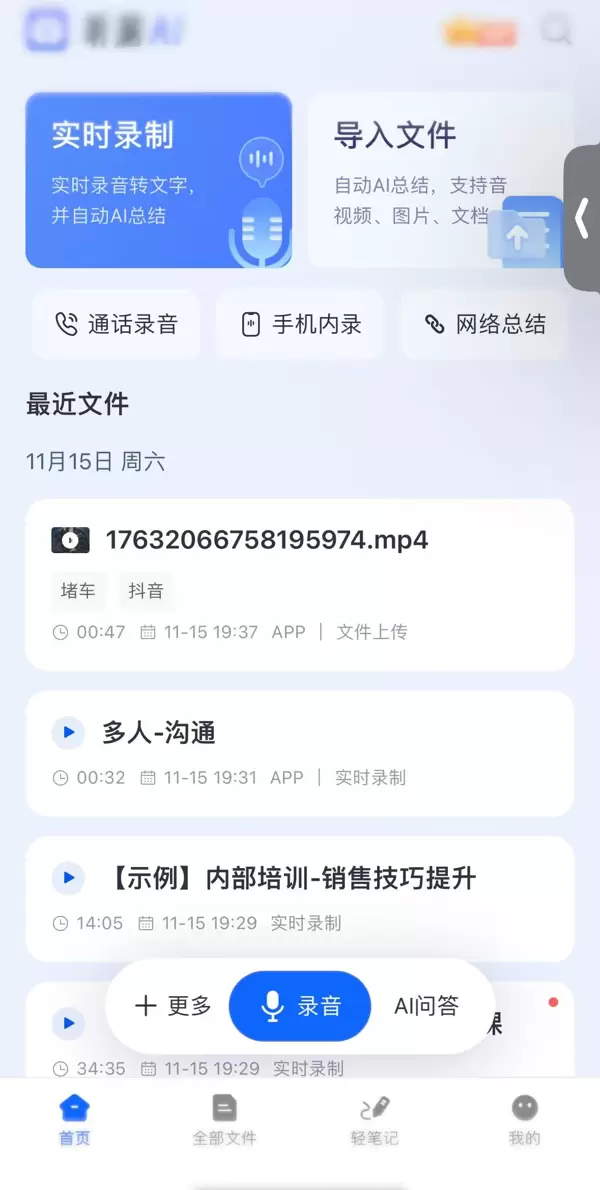The image size is (600, 1190).
Task: Open the 导入文件 import card
Action: pyautogui.click(x=440, y=180)
